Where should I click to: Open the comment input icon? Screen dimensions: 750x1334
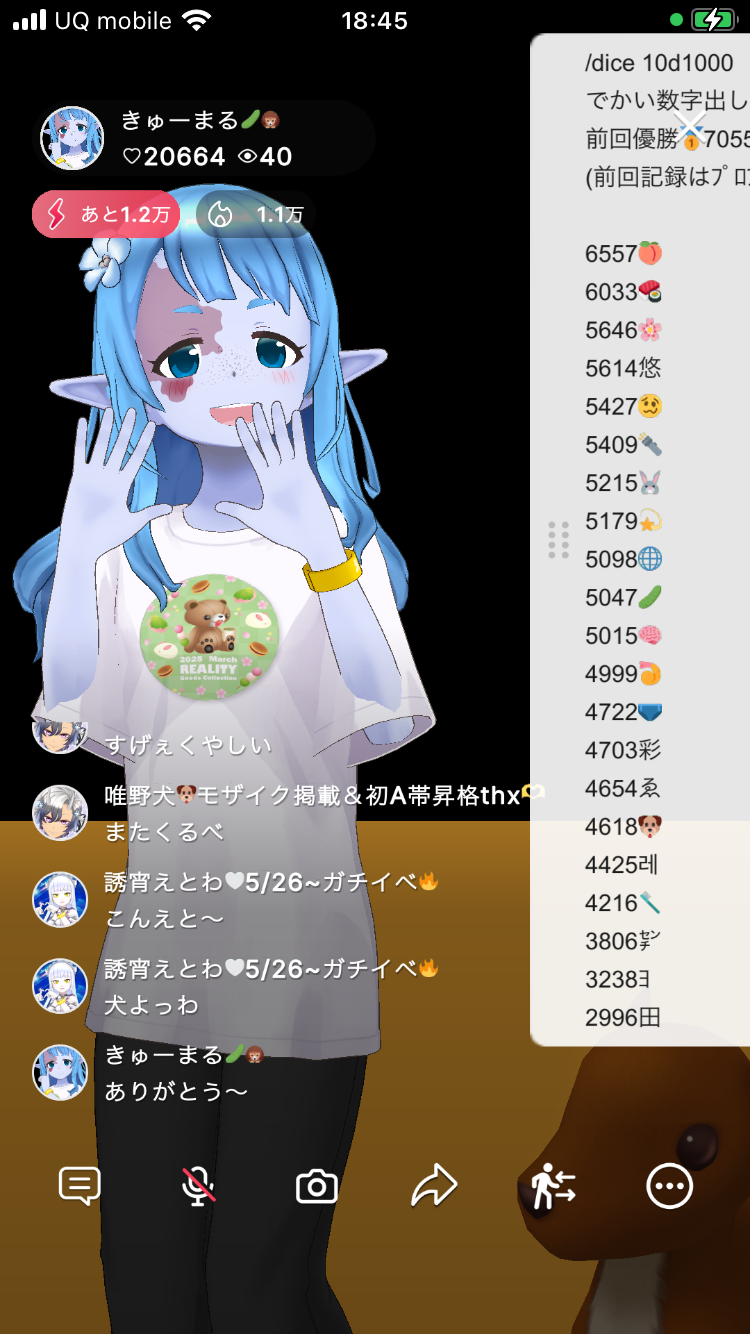coord(80,1187)
